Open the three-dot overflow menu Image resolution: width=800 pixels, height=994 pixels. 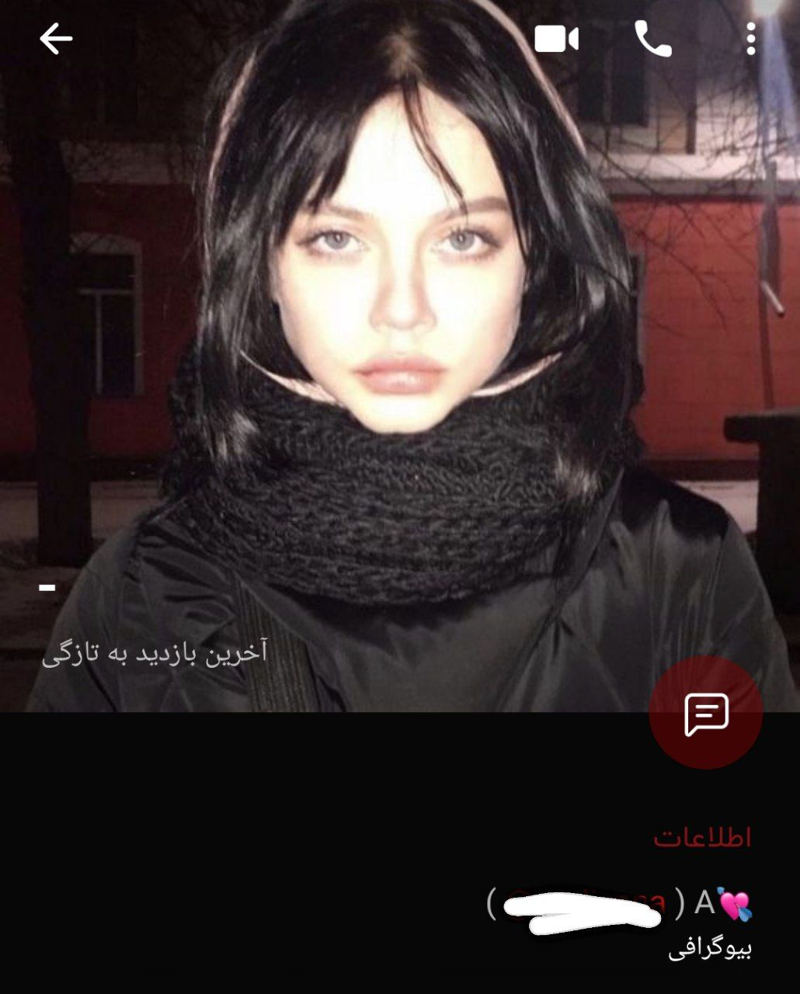751,39
